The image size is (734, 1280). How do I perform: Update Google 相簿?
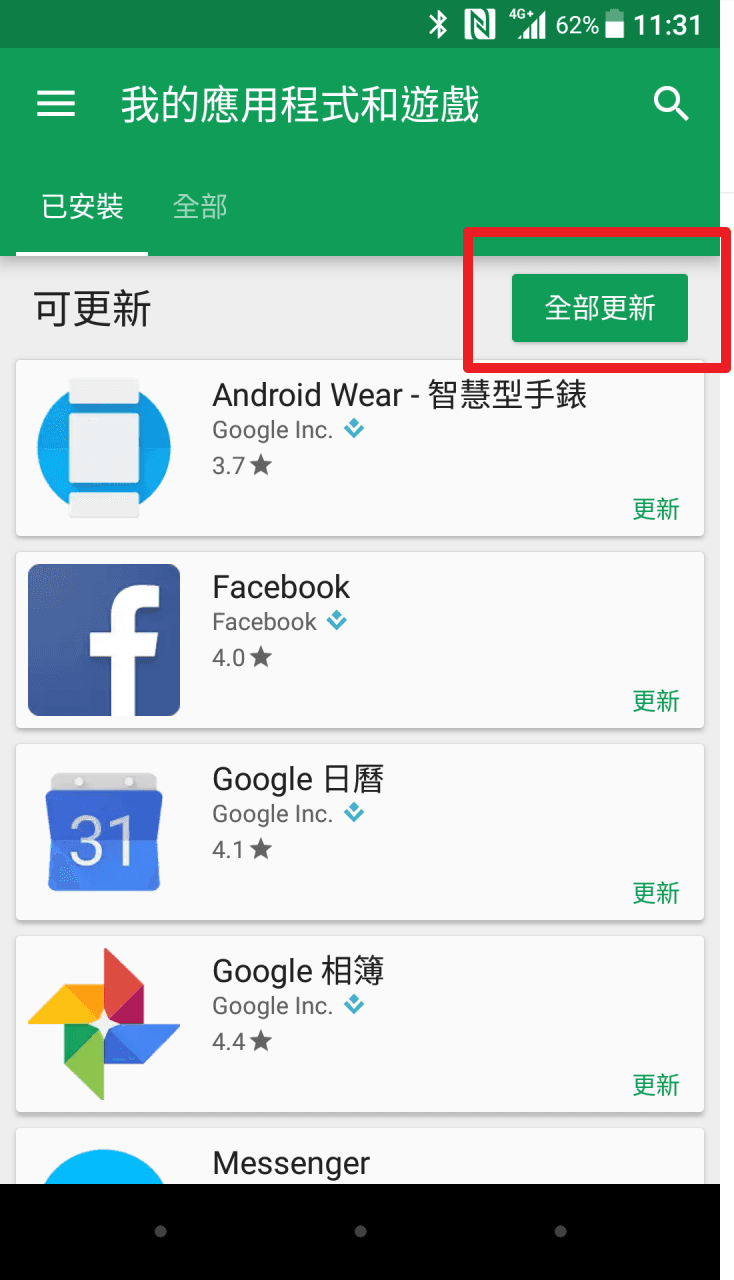tap(655, 1085)
